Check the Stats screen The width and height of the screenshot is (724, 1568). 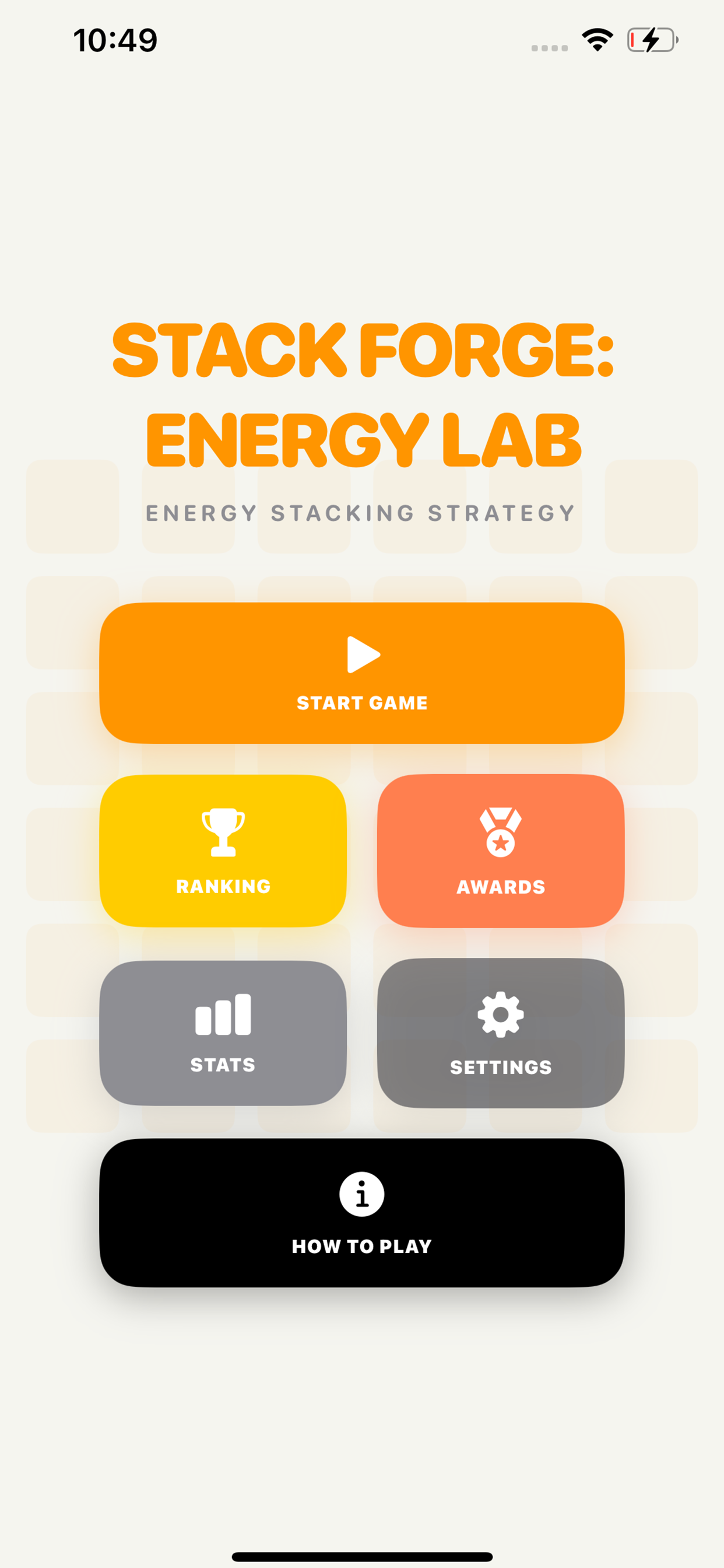pos(223,1032)
